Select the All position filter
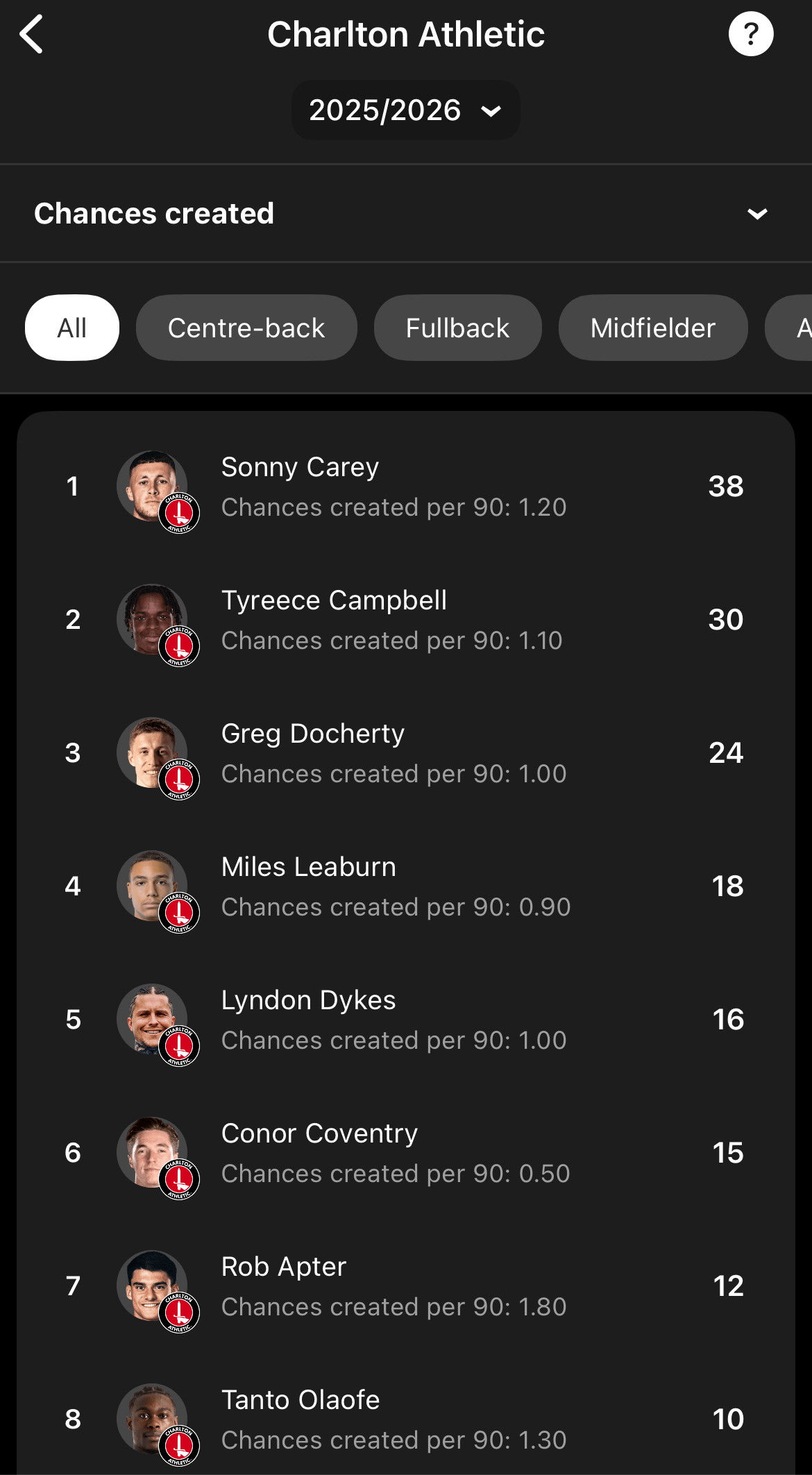Image resolution: width=812 pixels, height=1475 pixels. tap(72, 328)
